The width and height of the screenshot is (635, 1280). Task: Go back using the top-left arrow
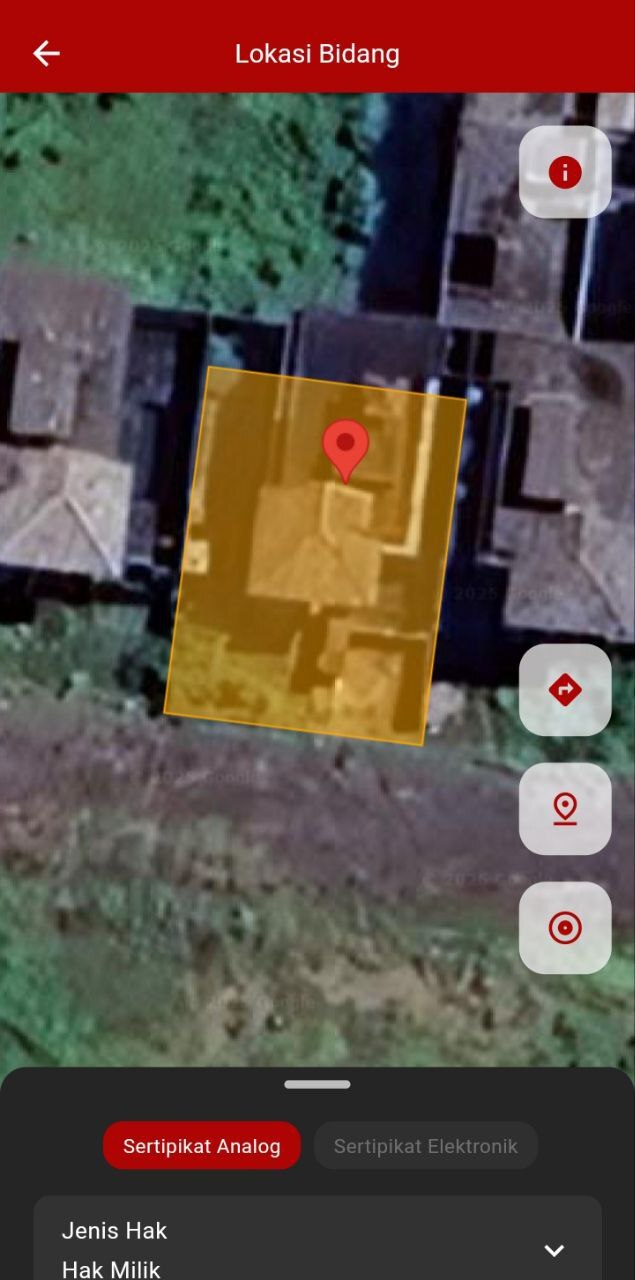point(46,54)
